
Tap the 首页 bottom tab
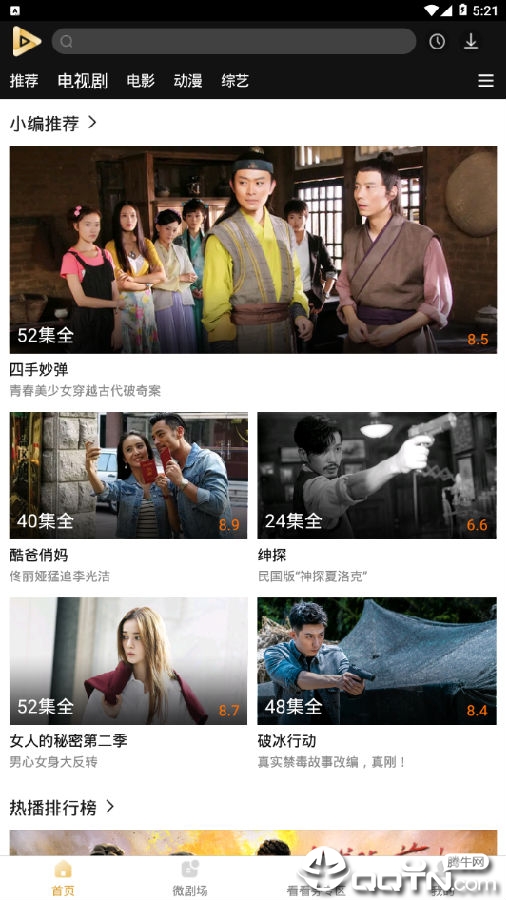63,878
